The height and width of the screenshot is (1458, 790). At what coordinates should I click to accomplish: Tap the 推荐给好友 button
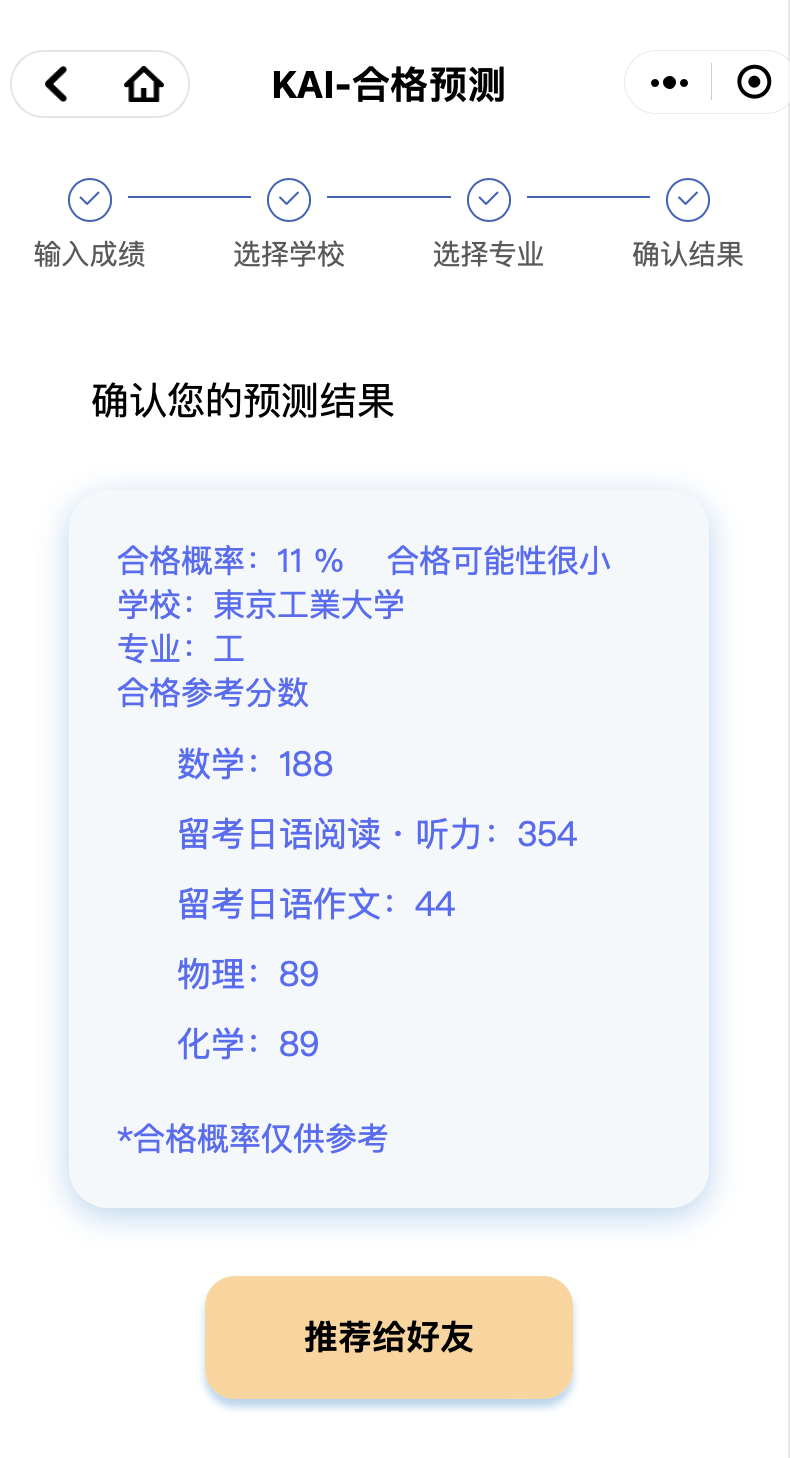coord(388,1337)
